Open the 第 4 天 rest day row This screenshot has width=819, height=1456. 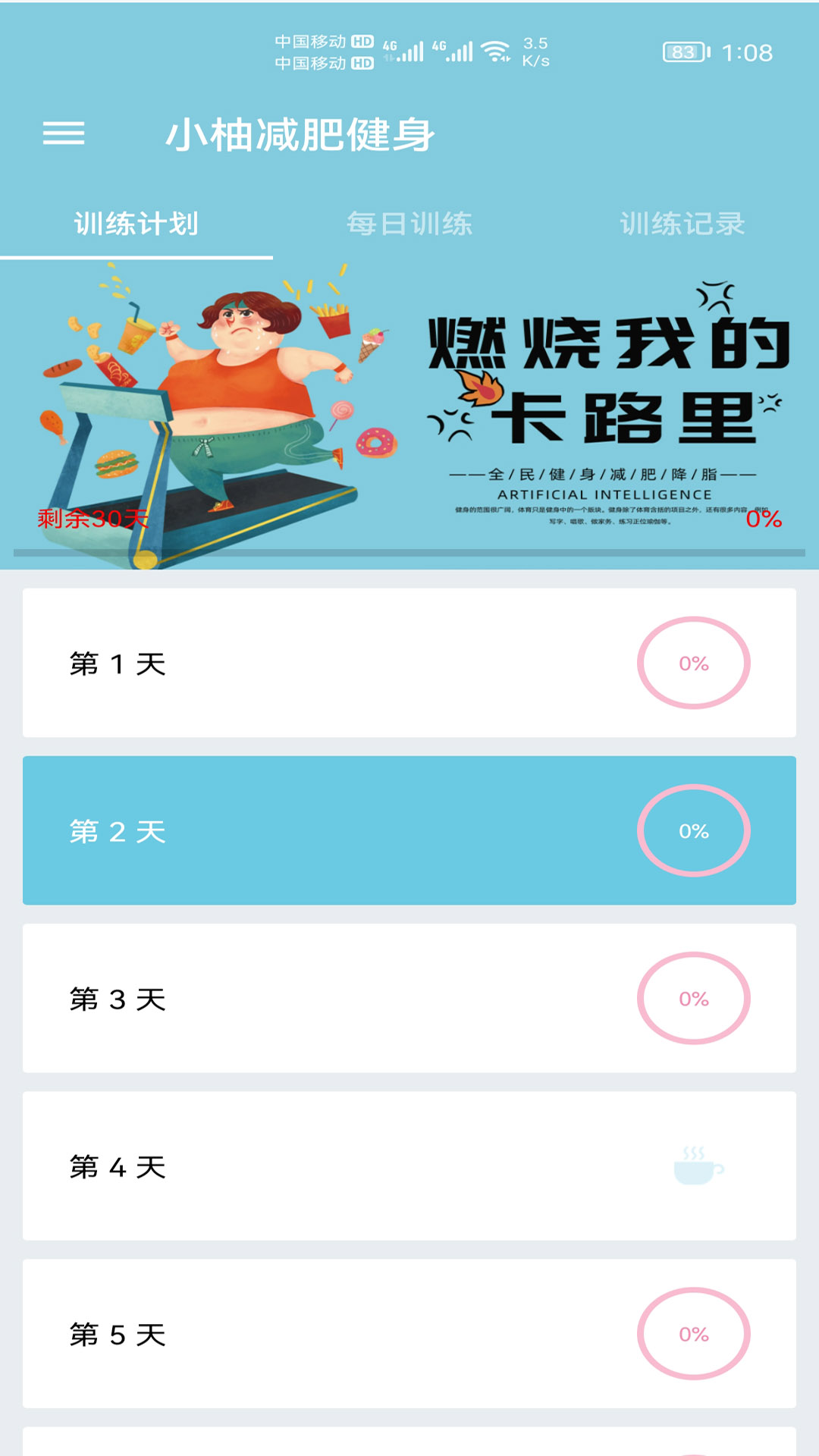pyautogui.click(x=409, y=1166)
